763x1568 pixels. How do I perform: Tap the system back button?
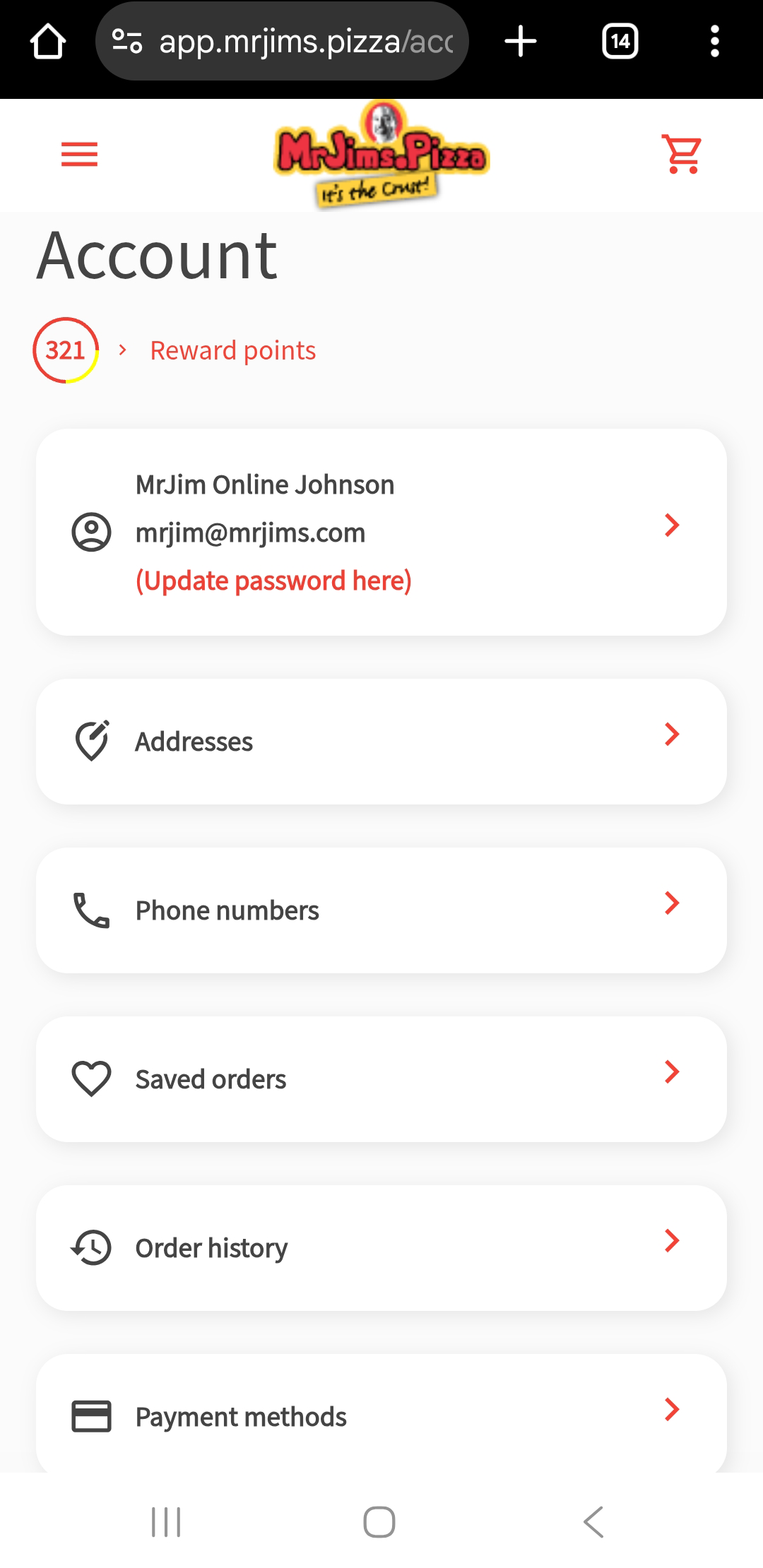[593, 1521]
